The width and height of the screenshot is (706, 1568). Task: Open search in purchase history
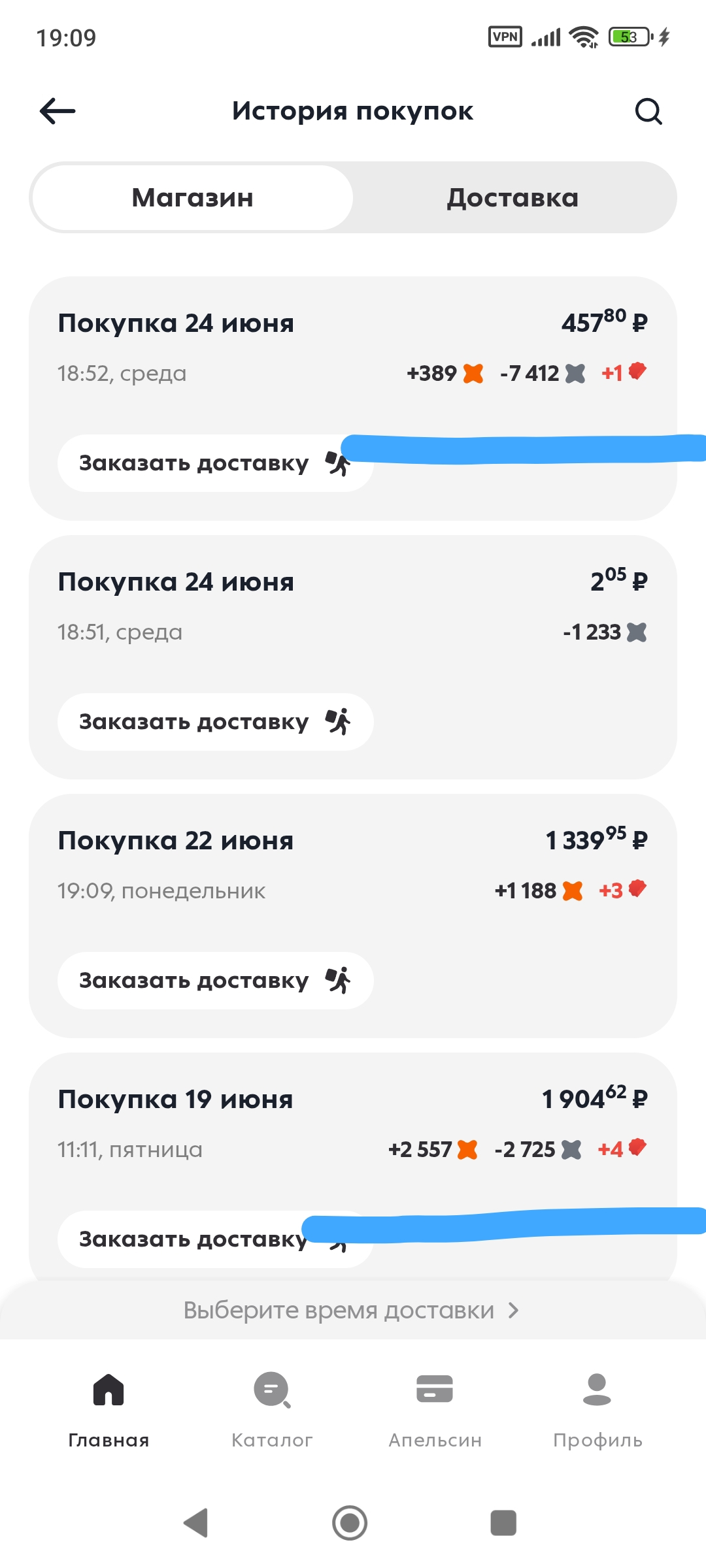pyautogui.click(x=648, y=111)
